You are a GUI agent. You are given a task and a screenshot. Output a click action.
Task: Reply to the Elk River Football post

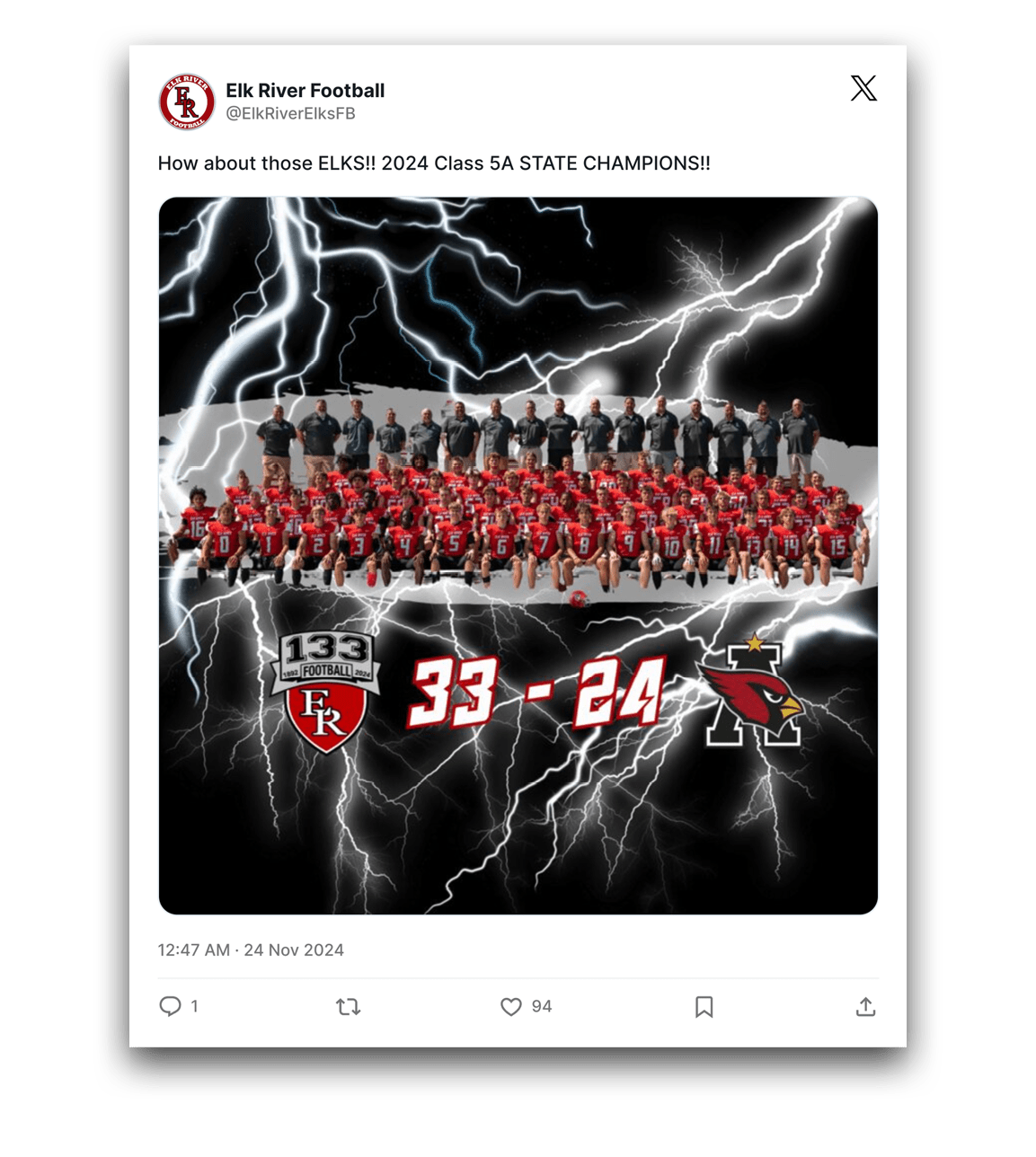pyautogui.click(x=170, y=1006)
